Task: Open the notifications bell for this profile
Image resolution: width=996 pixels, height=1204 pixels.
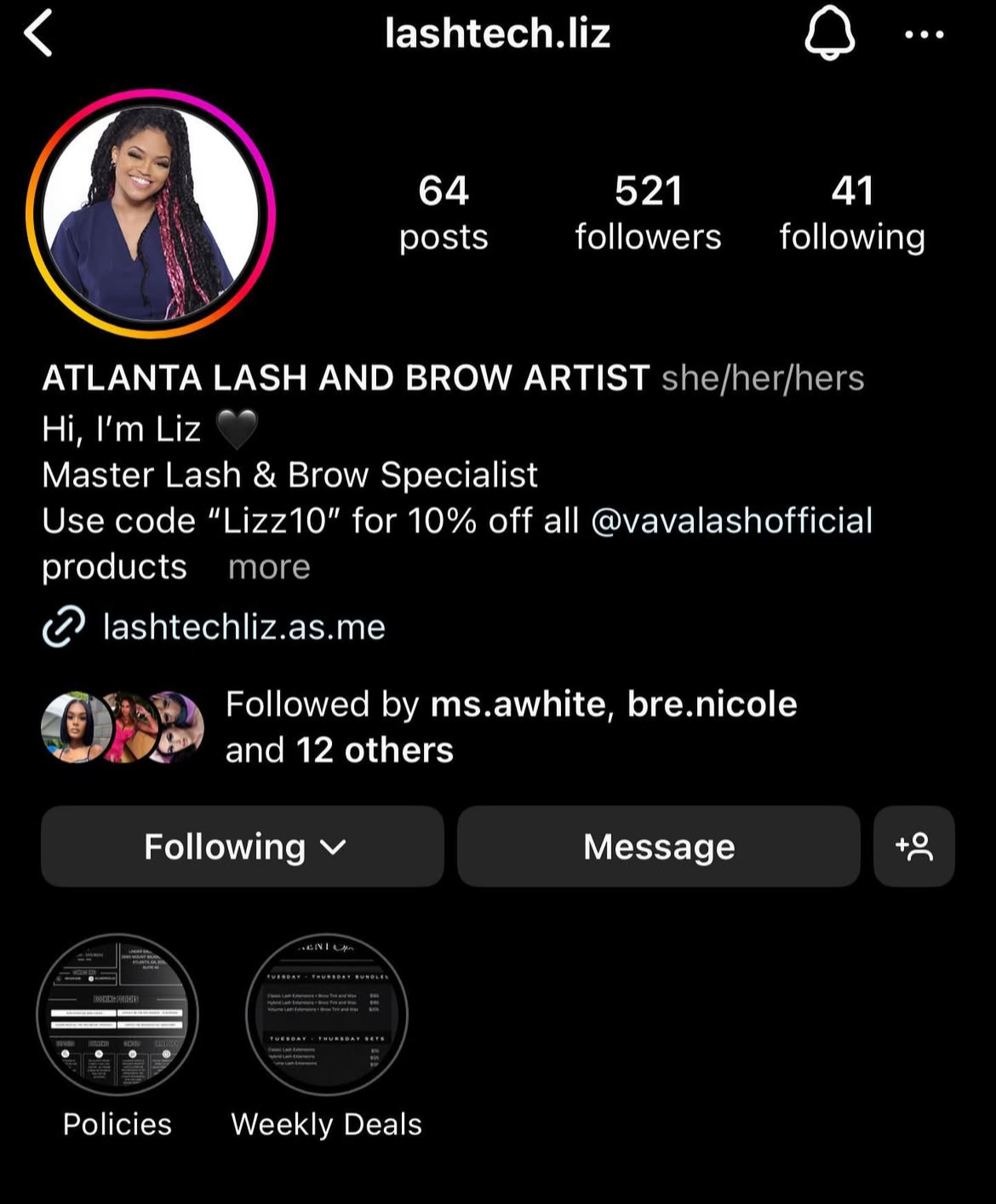Action: pyautogui.click(x=829, y=34)
